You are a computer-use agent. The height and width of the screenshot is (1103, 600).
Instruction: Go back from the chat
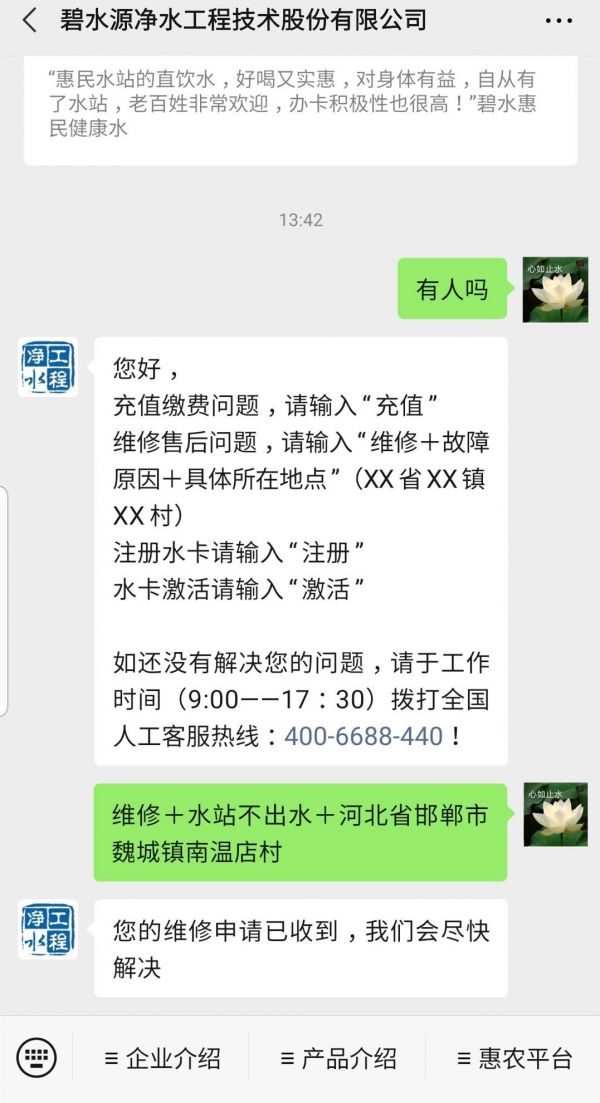click(x=30, y=20)
